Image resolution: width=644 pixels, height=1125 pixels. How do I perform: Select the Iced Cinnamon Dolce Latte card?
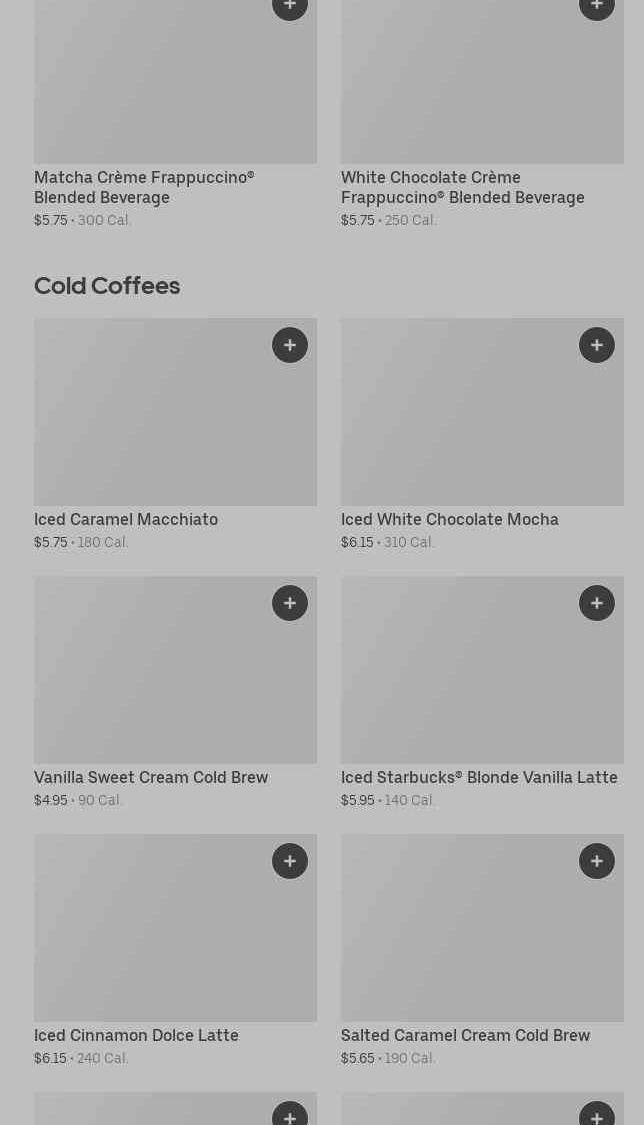(x=175, y=951)
